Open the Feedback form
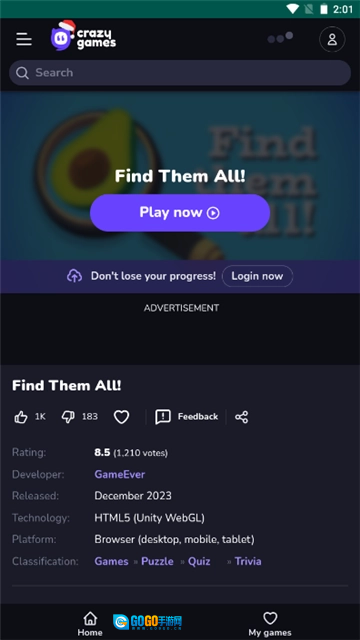The width and height of the screenshot is (360, 640). pyautogui.click(x=186, y=417)
